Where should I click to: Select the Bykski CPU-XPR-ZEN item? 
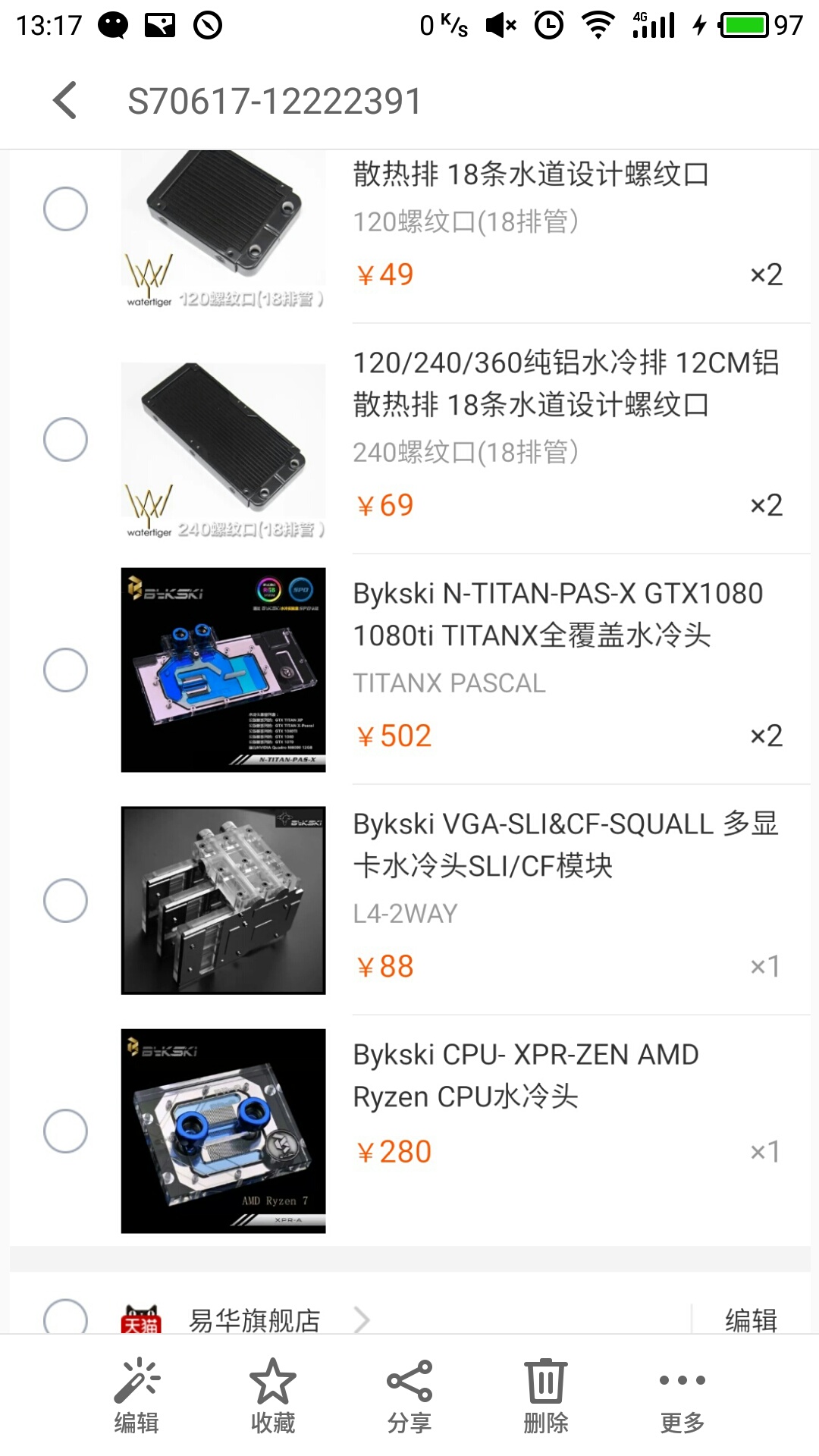[65, 1131]
